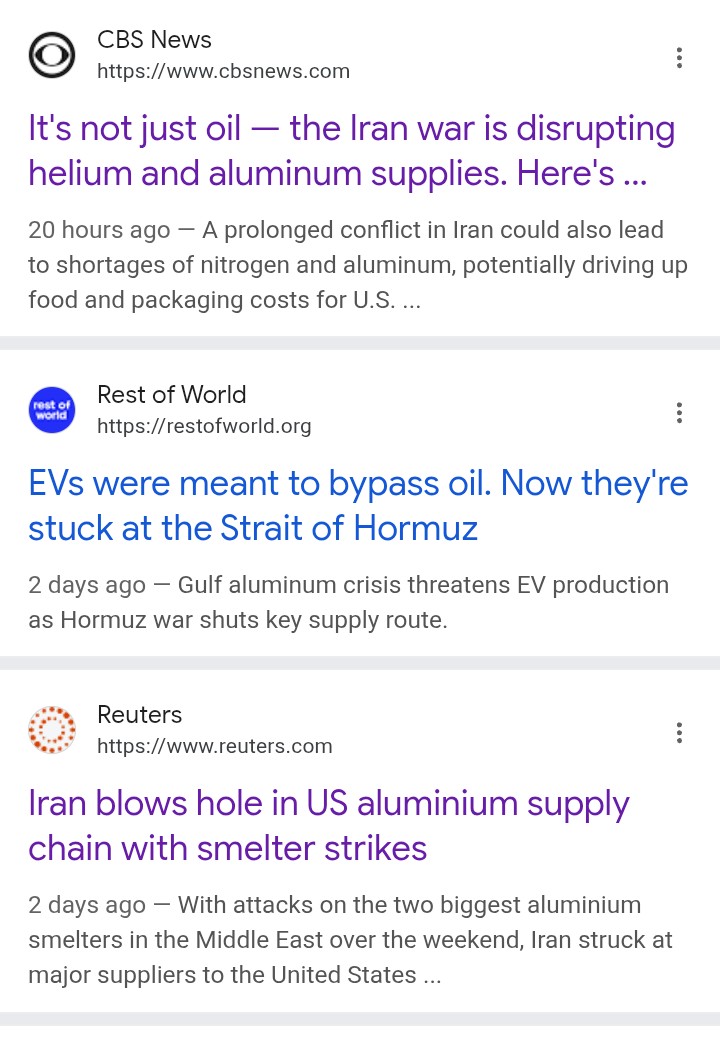Viewport: 720px width, 1054px height.
Task: Visit the CBS News site header
Action: (x=190, y=55)
